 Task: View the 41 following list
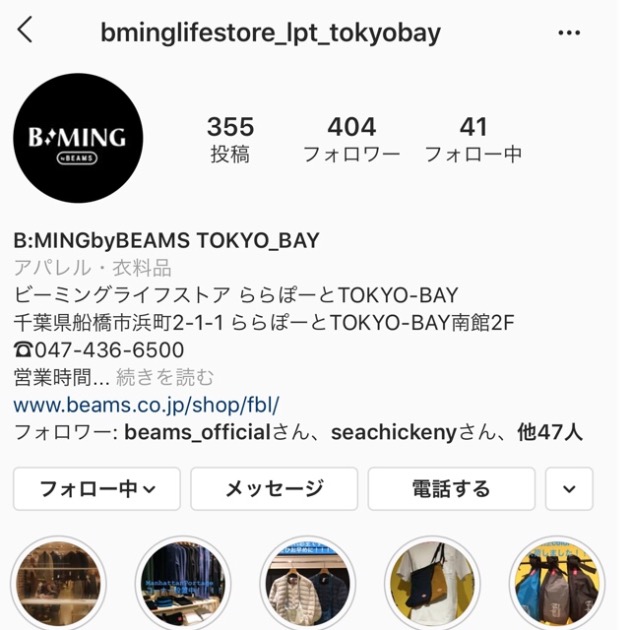click(x=473, y=139)
